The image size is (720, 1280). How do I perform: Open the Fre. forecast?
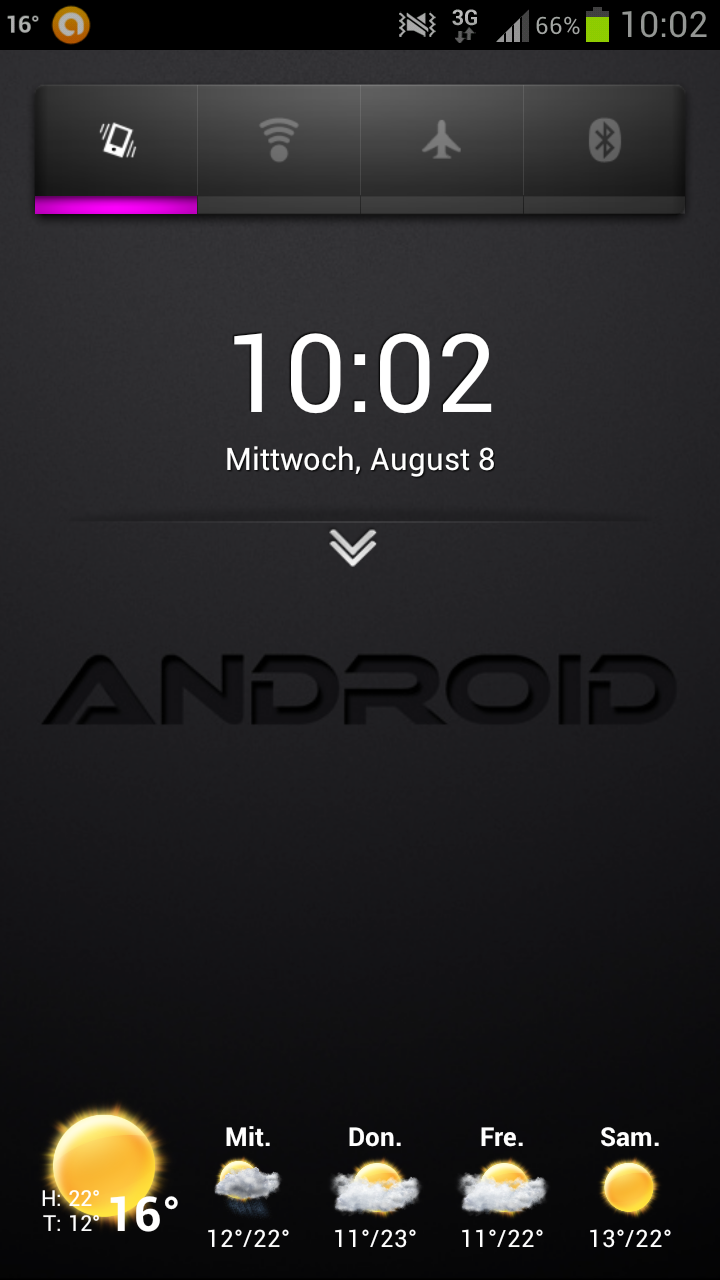(x=502, y=1189)
